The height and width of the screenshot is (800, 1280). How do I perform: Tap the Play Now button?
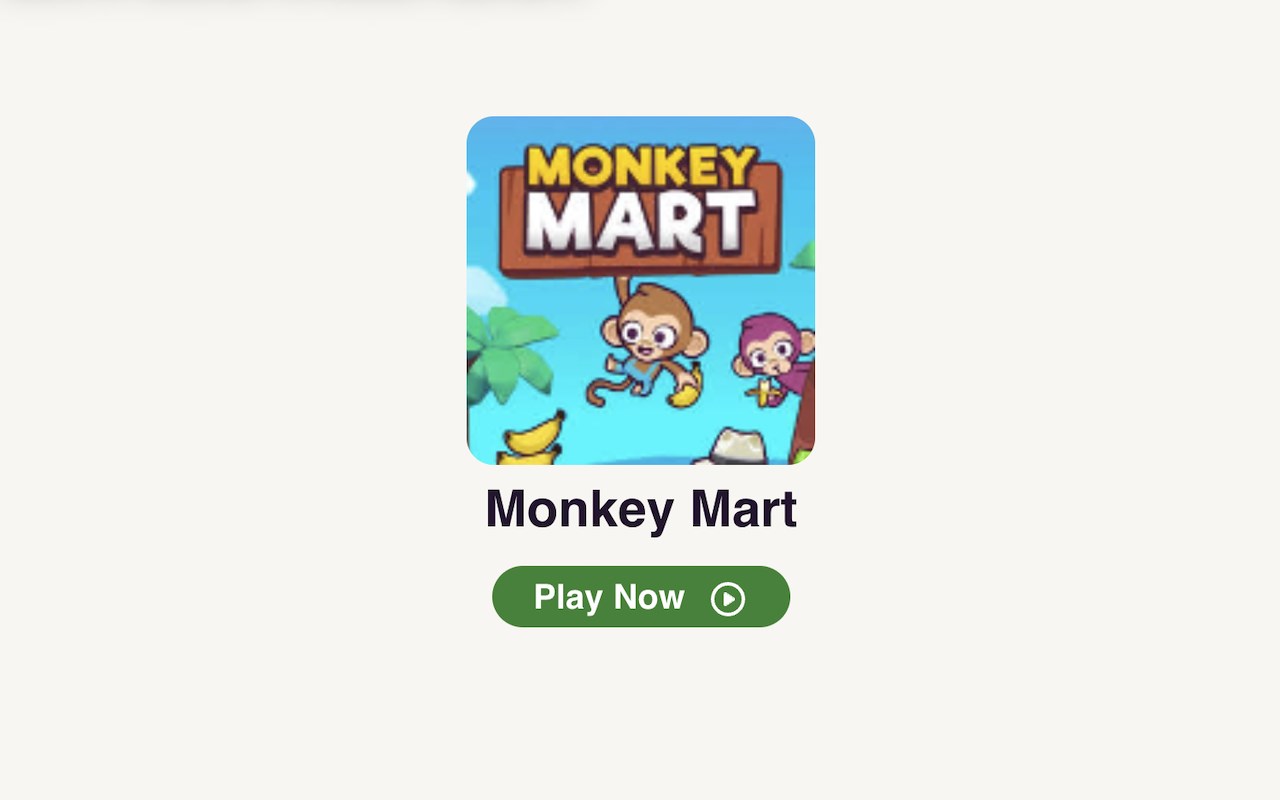[640, 597]
